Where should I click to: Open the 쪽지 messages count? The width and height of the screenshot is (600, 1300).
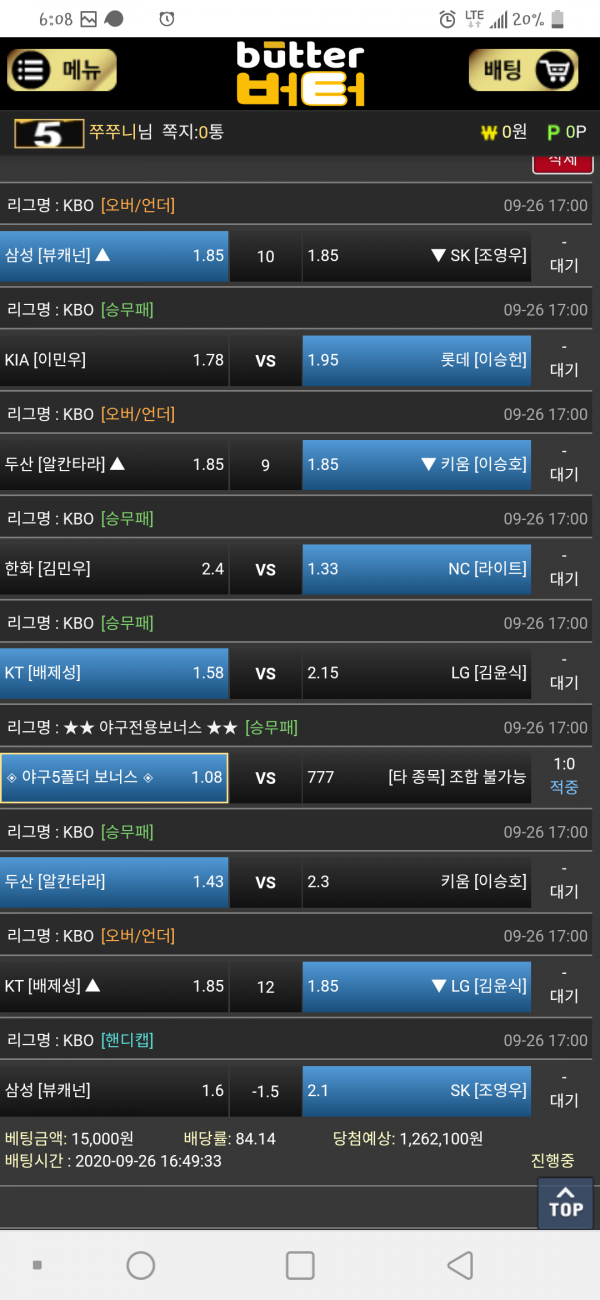pyautogui.click(x=193, y=132)
